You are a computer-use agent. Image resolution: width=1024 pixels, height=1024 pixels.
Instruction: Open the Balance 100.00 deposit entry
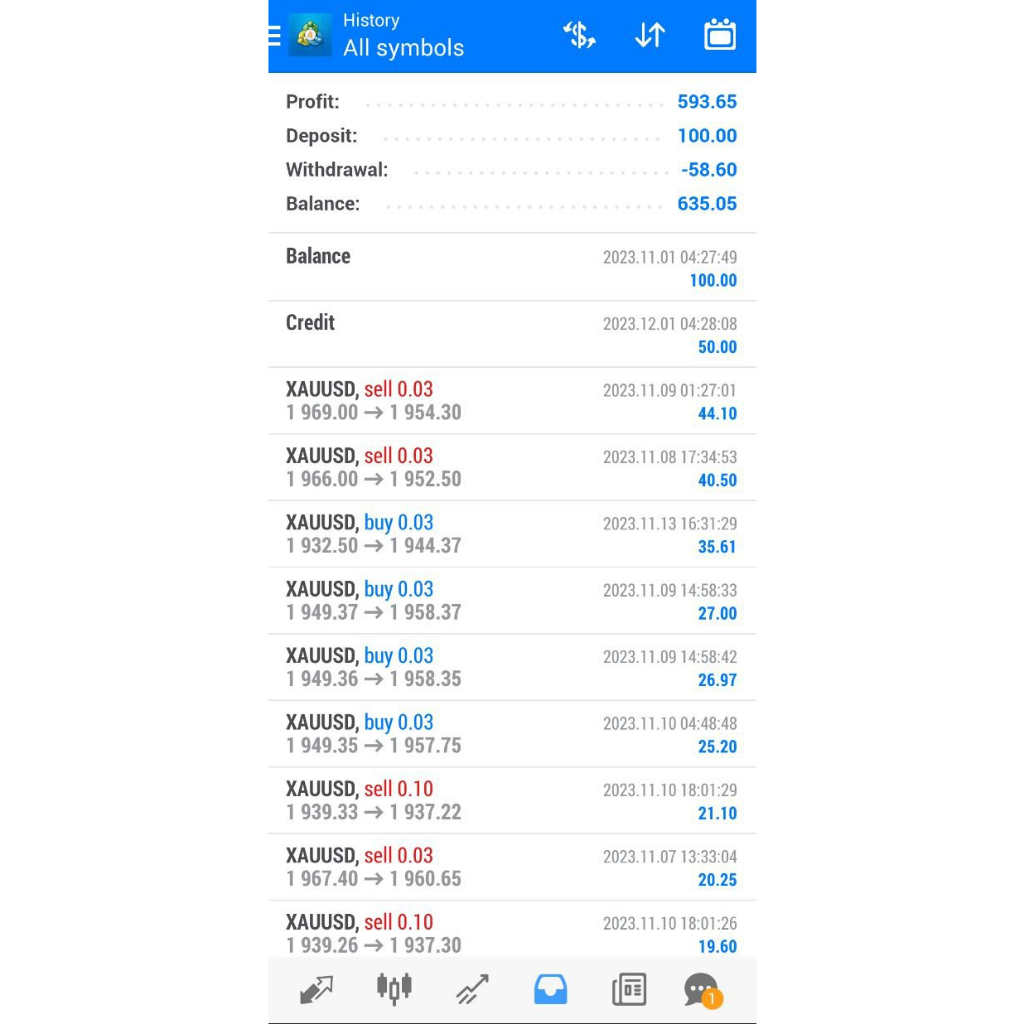pos(512,267)
